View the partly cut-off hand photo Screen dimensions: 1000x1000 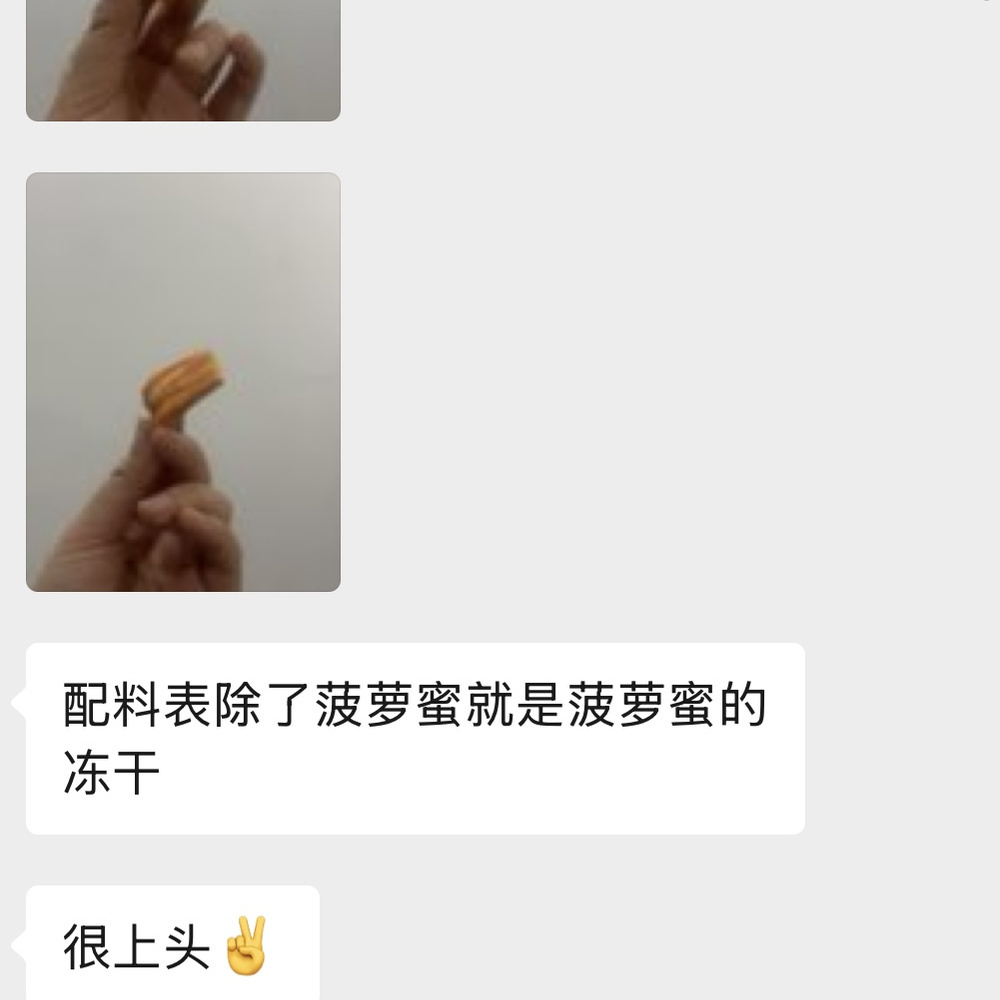click(183, 58)
